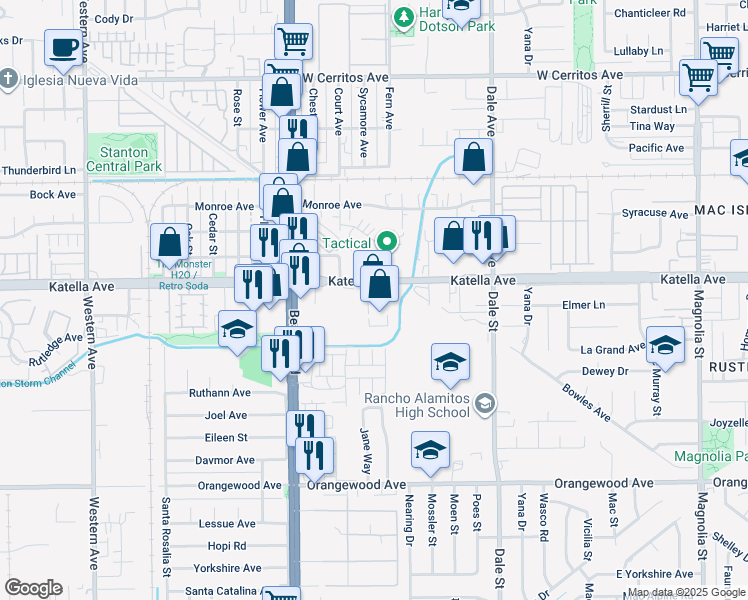This screenshot has height=600, width=748.
Task: Tap the school marker near La Grand Ave
Action: (665, 345)
